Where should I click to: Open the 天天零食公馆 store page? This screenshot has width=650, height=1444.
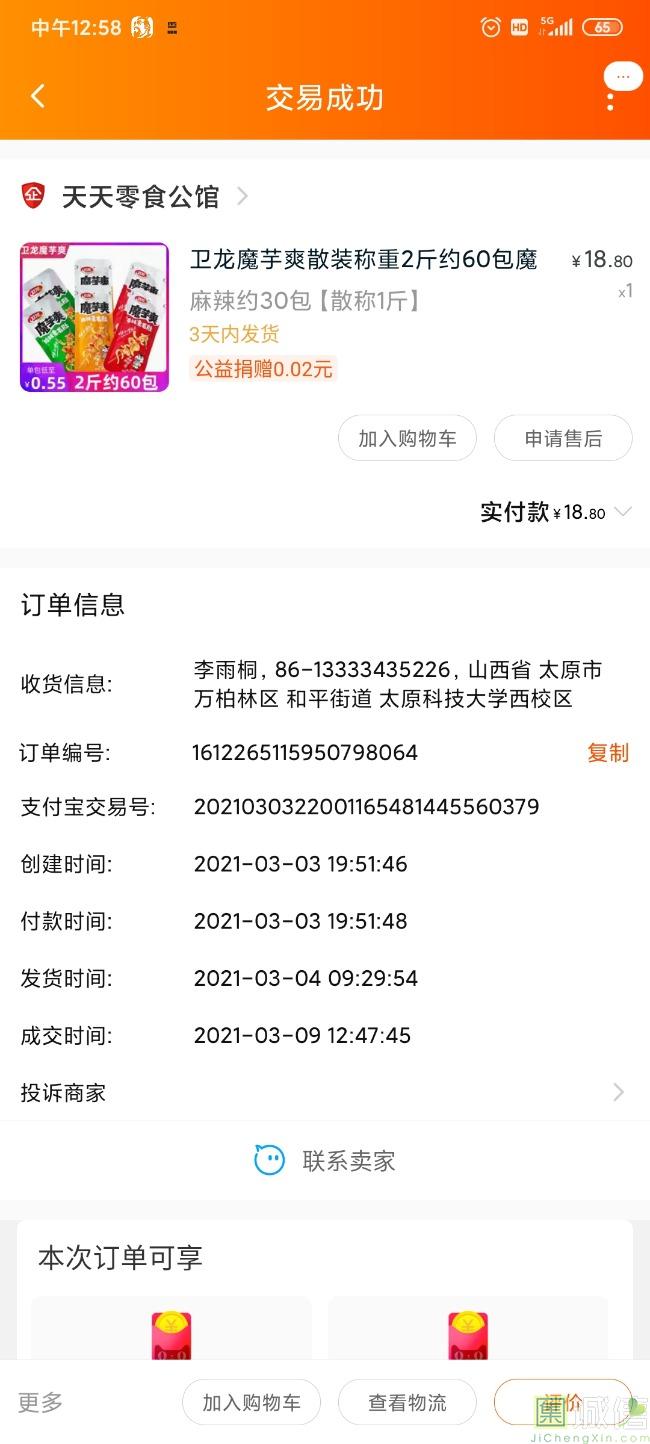[x=140, y=196]
